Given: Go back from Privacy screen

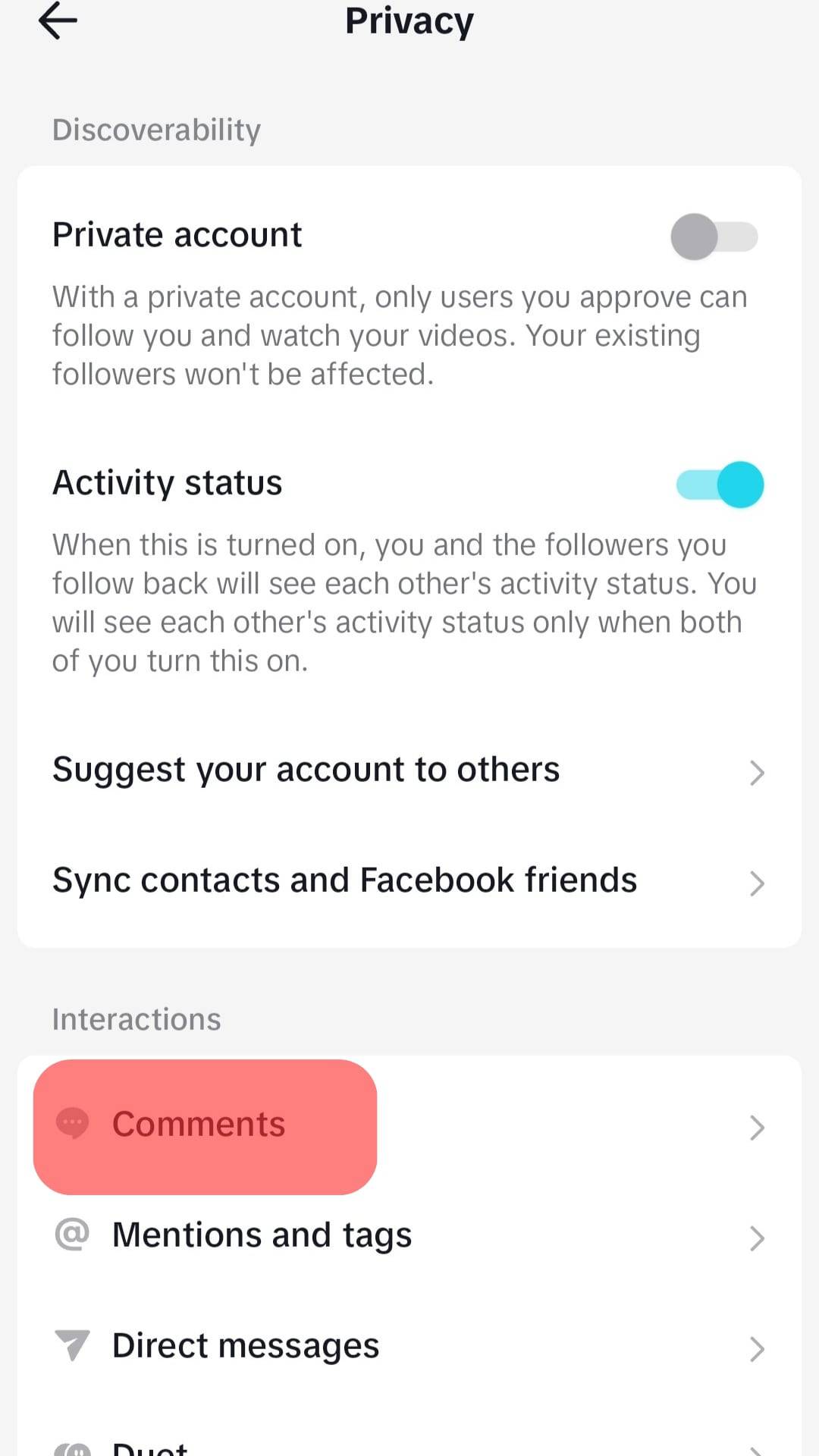Looking at the screenshot, I should tap(58, 20).
